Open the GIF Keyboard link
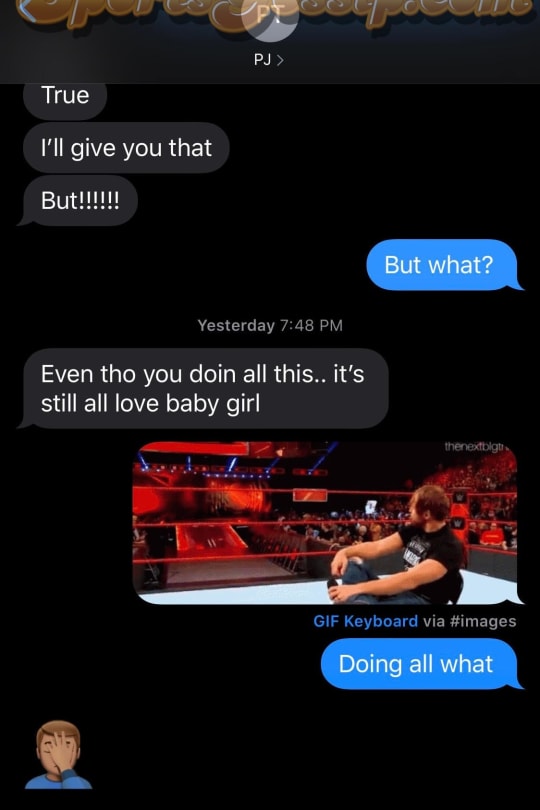The width and height of the screenshot is (540, 810). pos(365,621)
